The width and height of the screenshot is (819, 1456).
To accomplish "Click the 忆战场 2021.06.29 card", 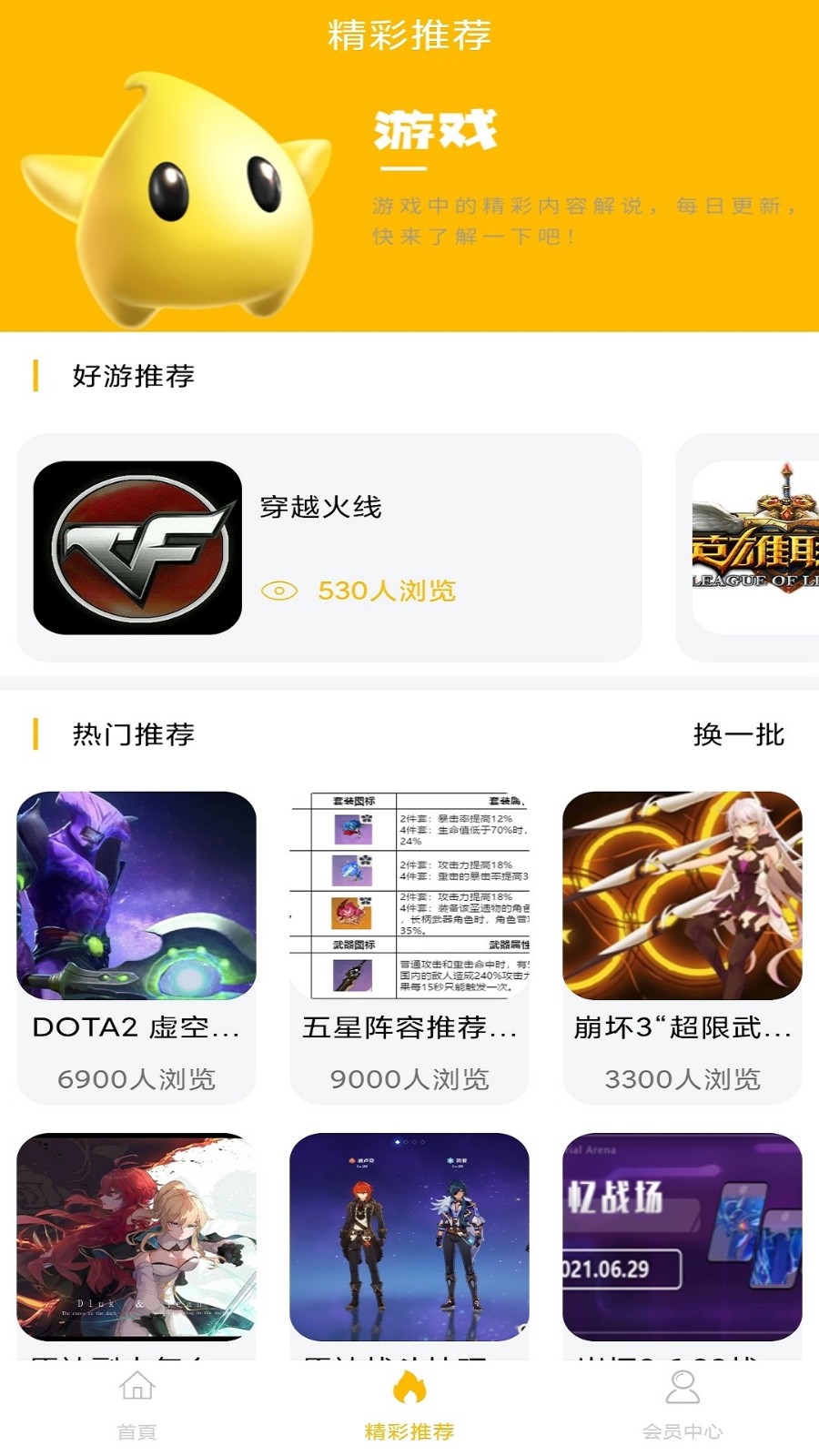I will [x=681, y=1233].
